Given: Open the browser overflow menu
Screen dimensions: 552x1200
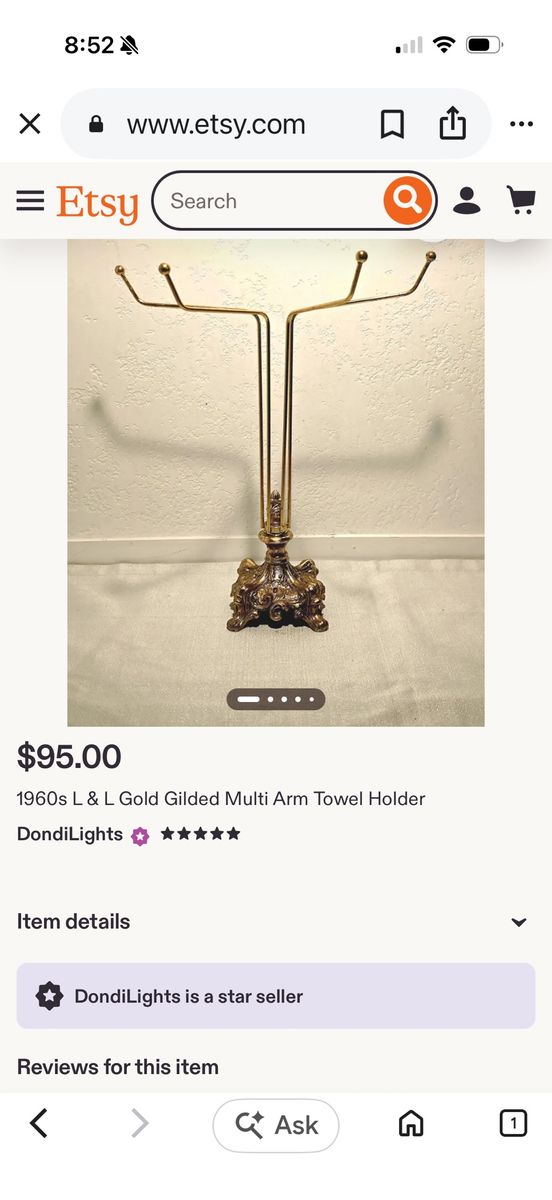Looking at the screenshot, I should (x=521, y=124).
